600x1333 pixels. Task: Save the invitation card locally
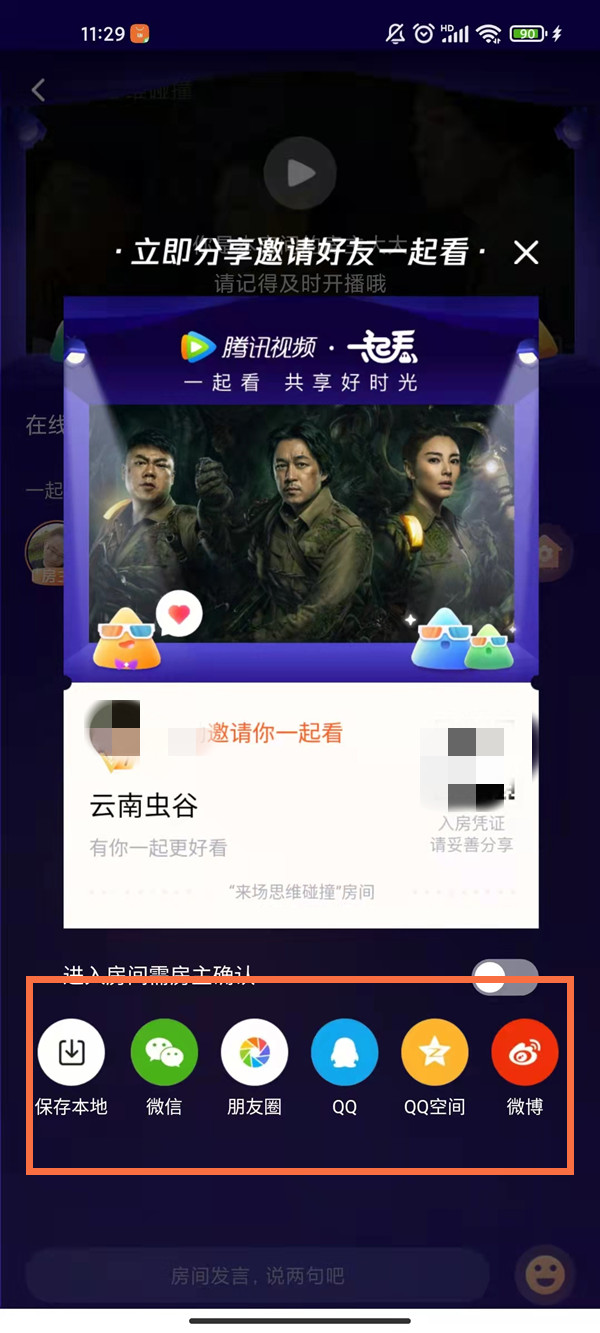[x=71, y=1052]
